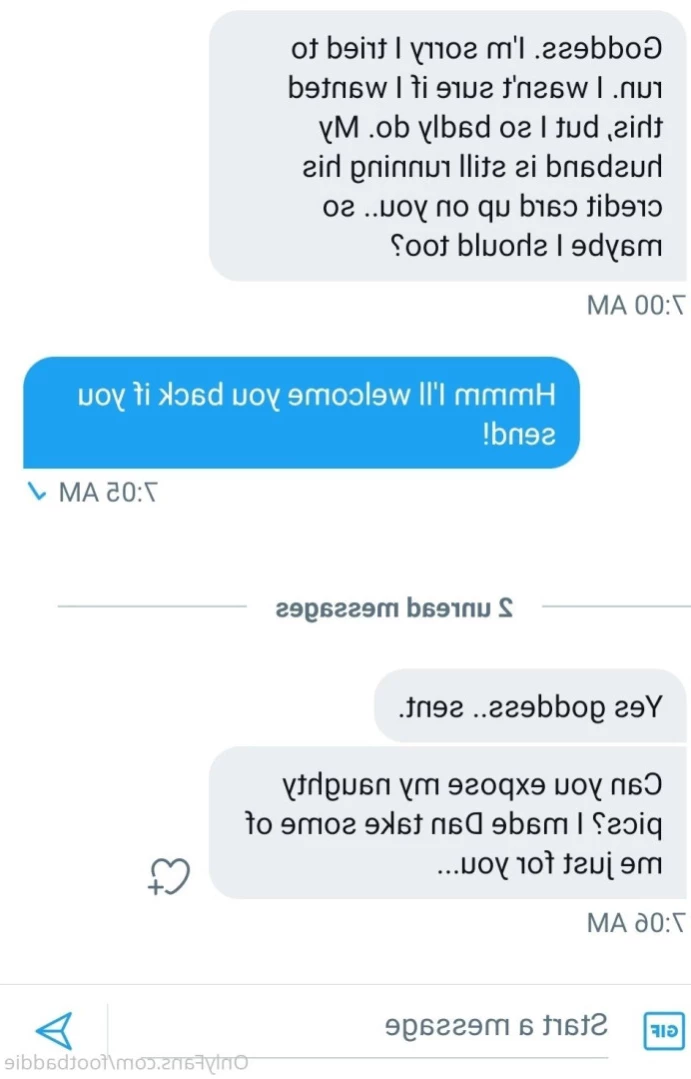Tap the send message arrow icon

pyautogui.click(x=54, y=1028)
